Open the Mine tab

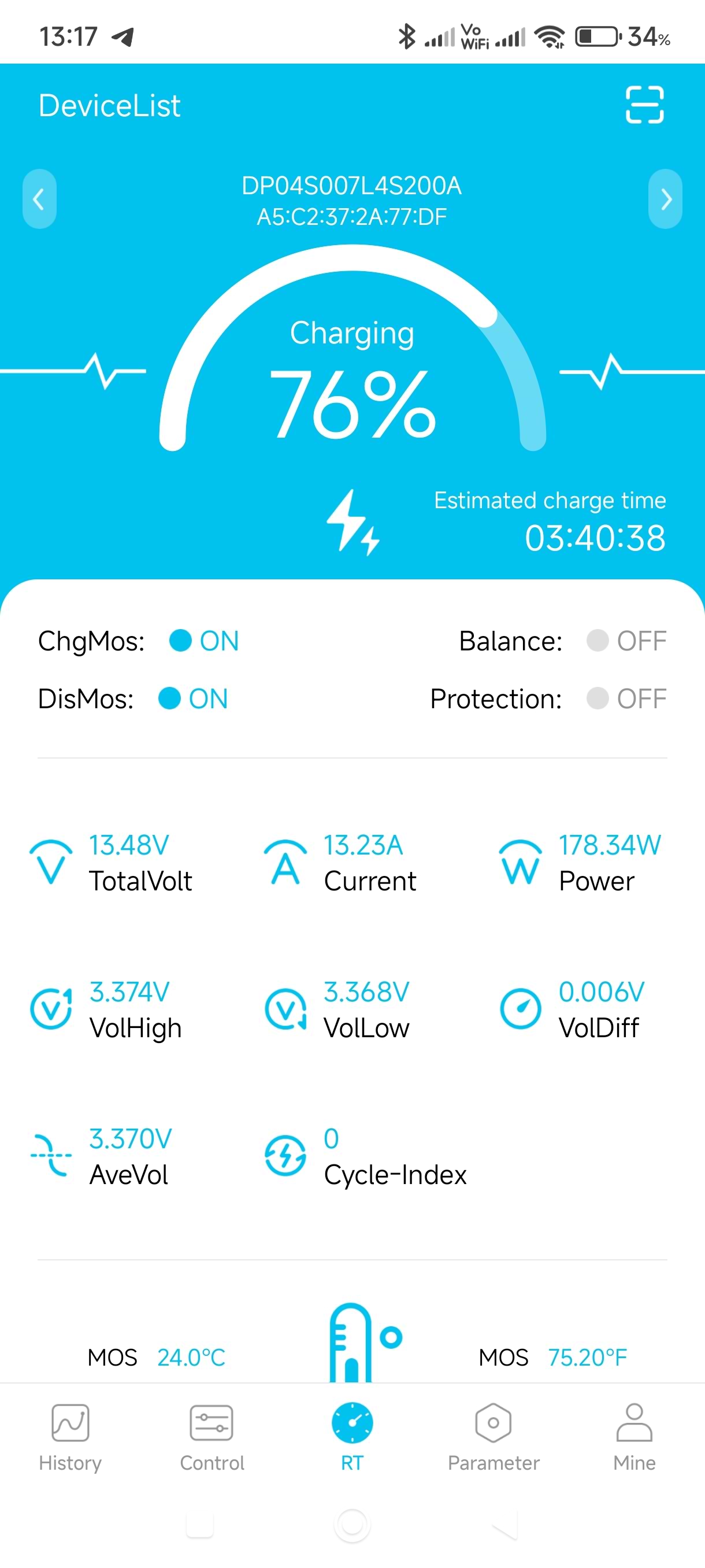tap(634, 1436)
